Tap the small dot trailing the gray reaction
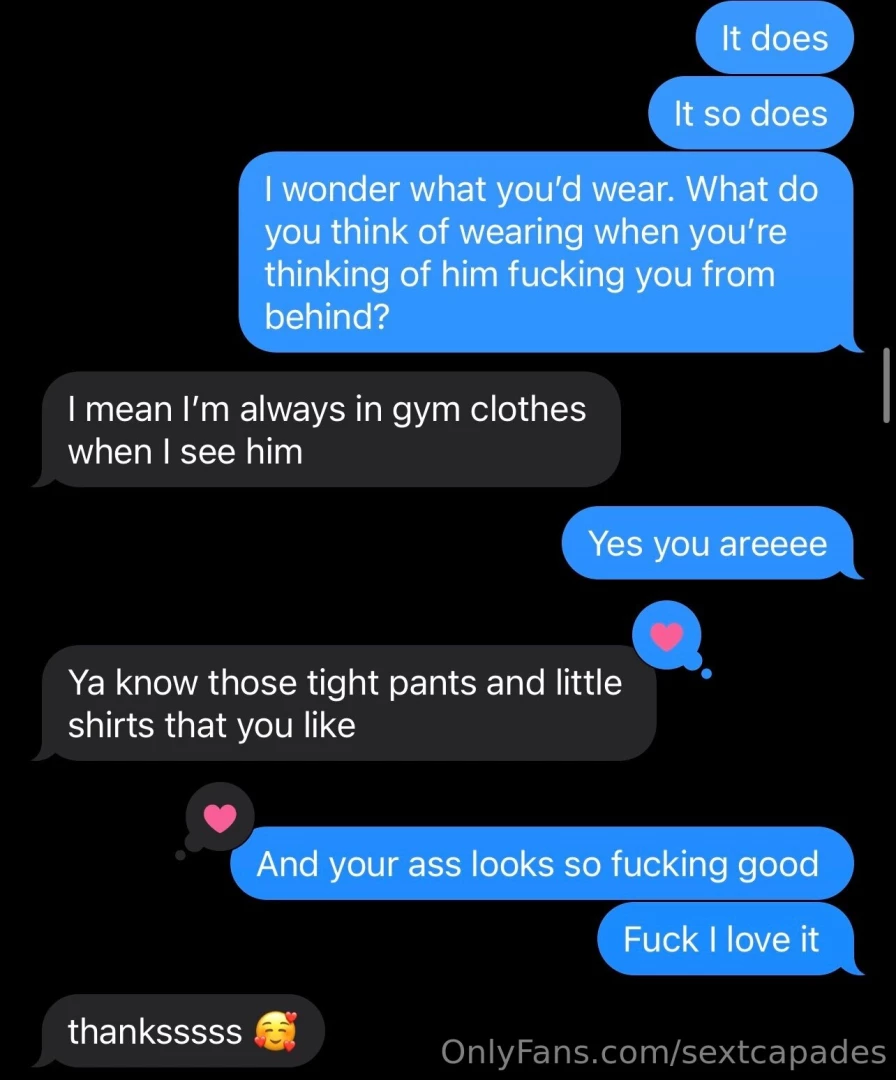 (x=181, y=857)
